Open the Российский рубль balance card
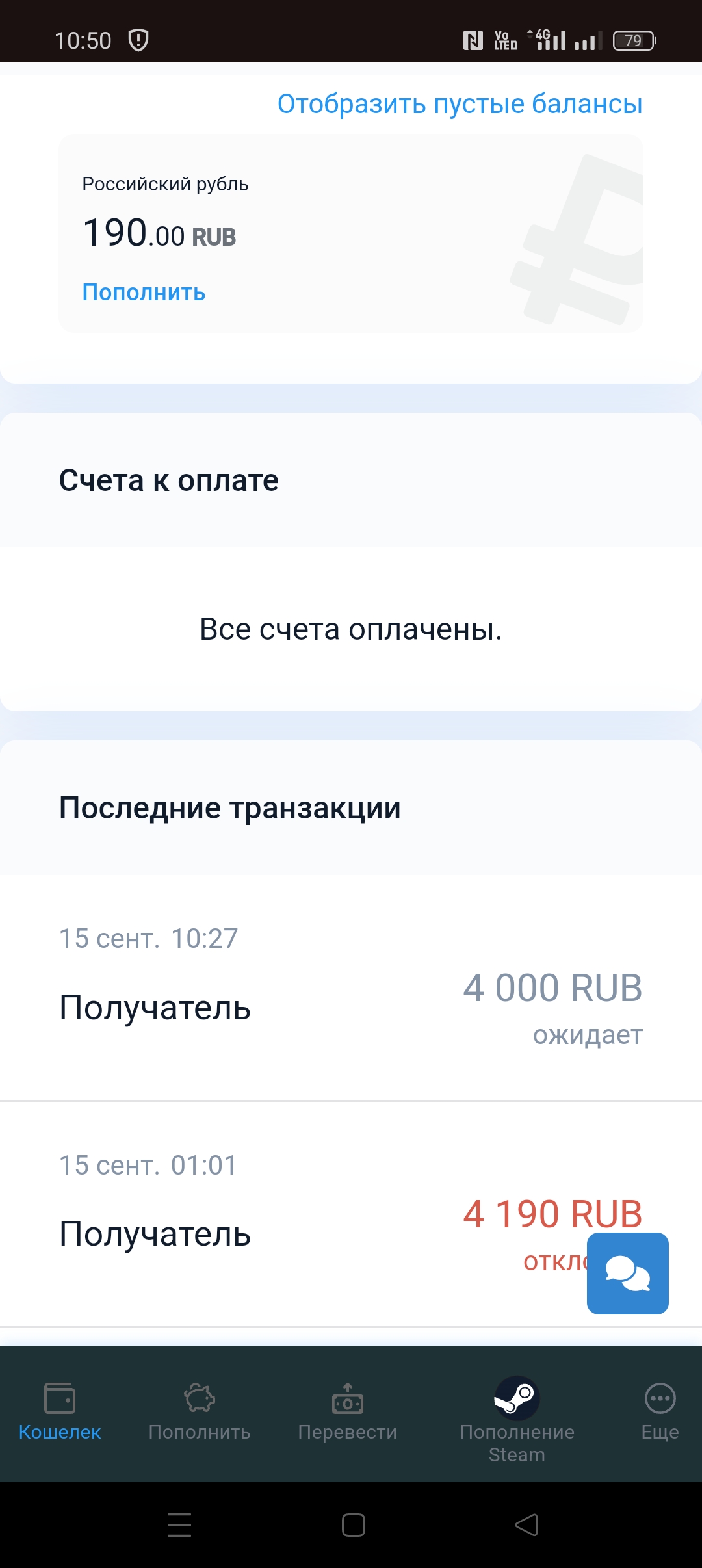 (x=351, y=233)
